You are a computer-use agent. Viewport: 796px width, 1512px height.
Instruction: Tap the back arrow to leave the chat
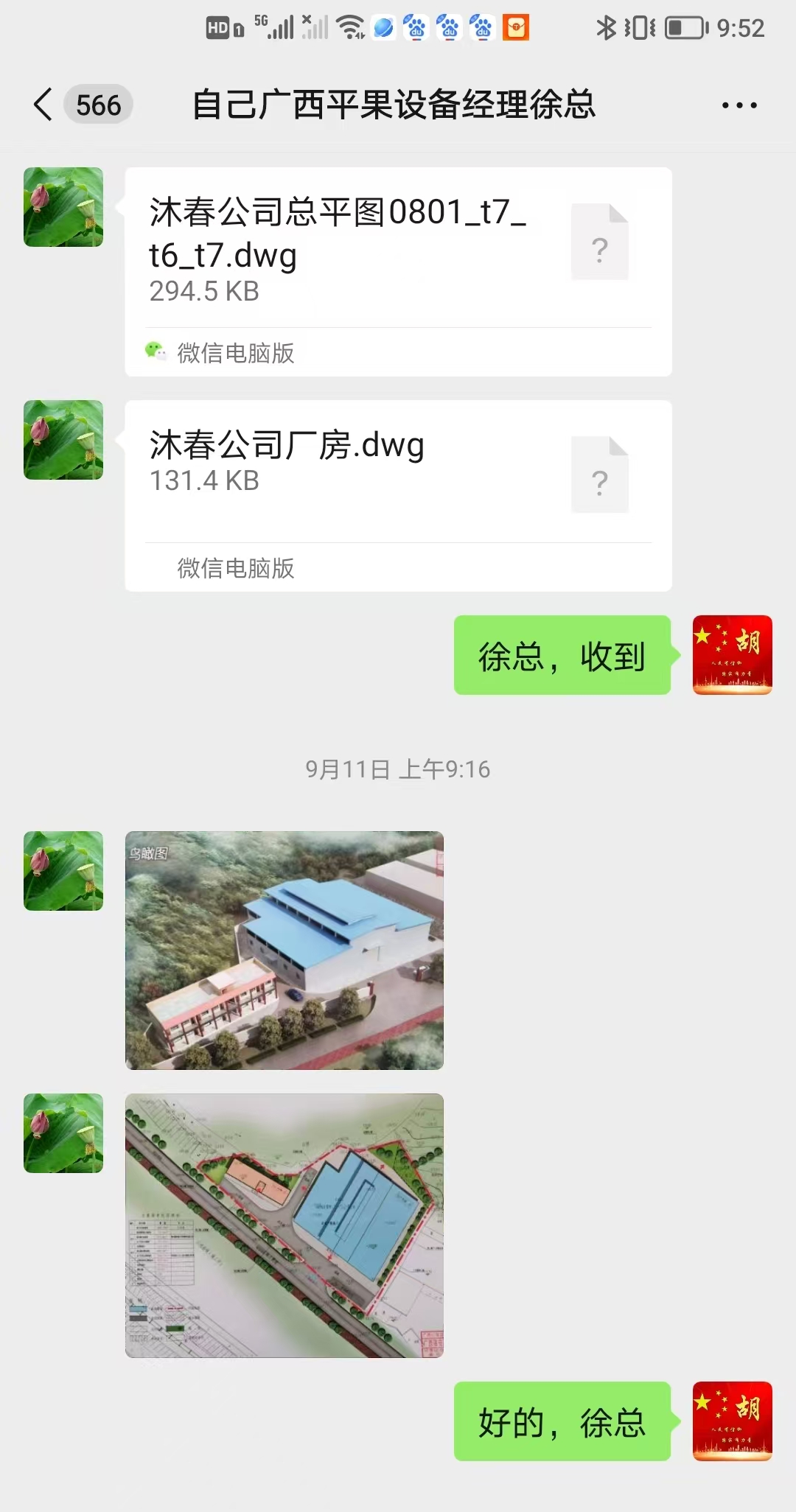click(42, 105)
